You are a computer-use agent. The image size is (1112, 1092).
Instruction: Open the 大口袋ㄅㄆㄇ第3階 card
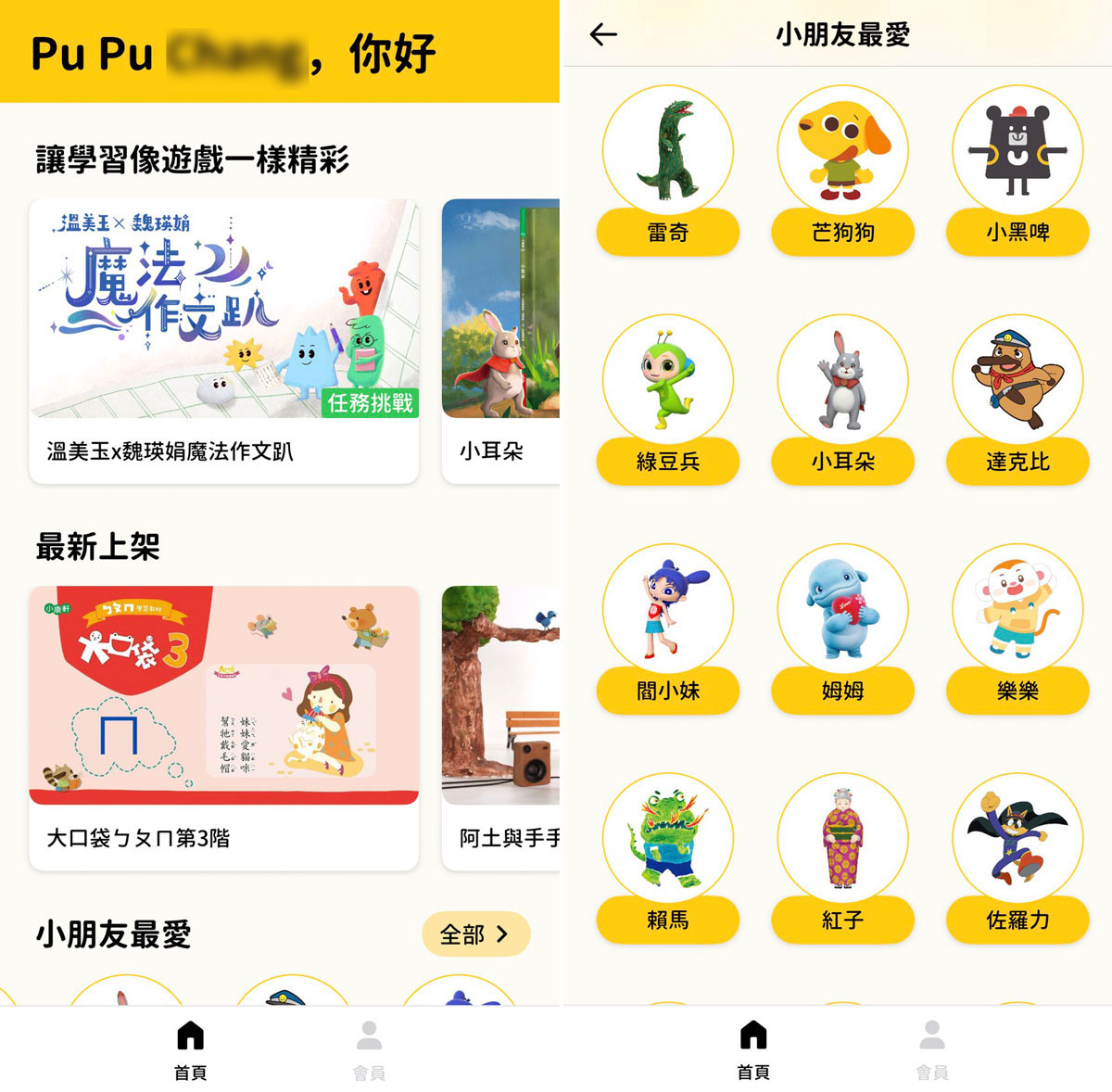point(223,728)
